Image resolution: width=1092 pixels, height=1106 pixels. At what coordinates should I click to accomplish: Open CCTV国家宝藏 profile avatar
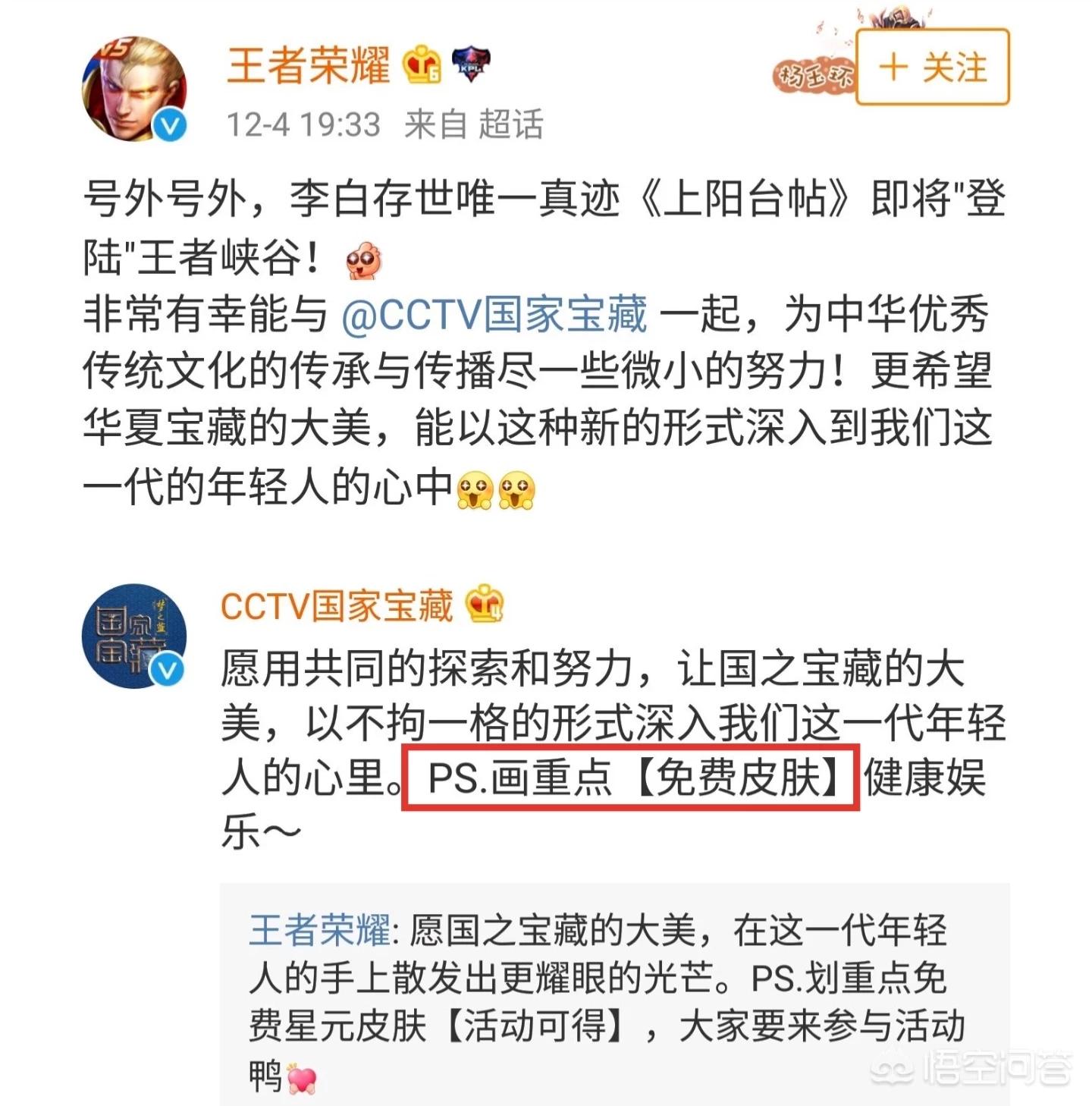(134, 636)
